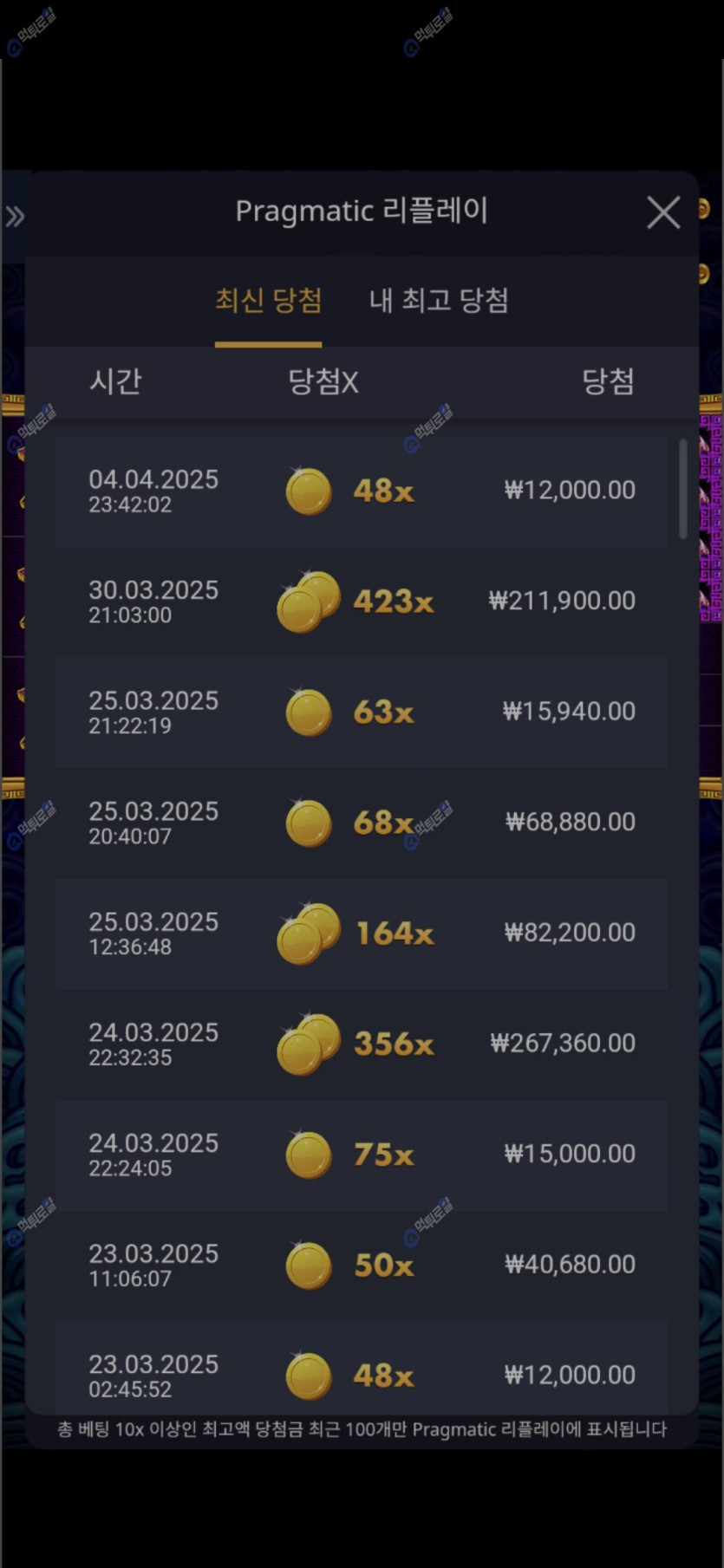724x1568 pixels.
Task: Switch to the 내 최고 당첨 tab
Action: click(x=439, y=301)
